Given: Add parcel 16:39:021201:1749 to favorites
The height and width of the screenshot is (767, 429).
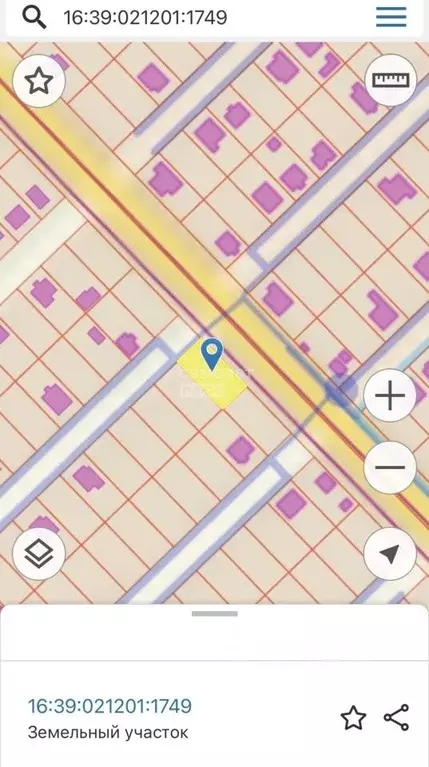Looking at the screenshot, I should click(353, 718).
